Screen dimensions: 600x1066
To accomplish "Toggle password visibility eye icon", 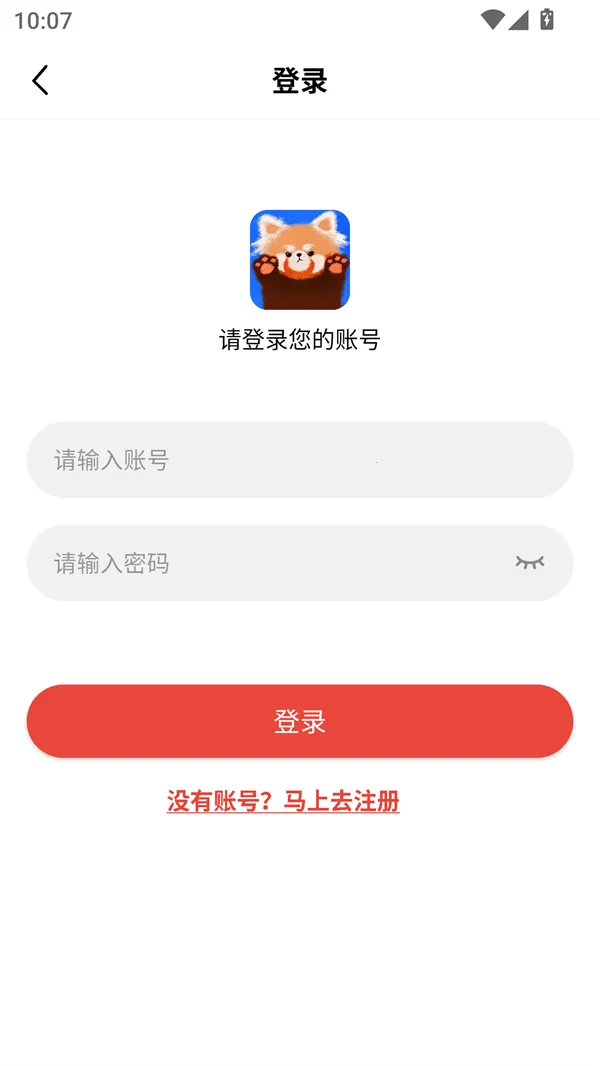I will [529, 563].
